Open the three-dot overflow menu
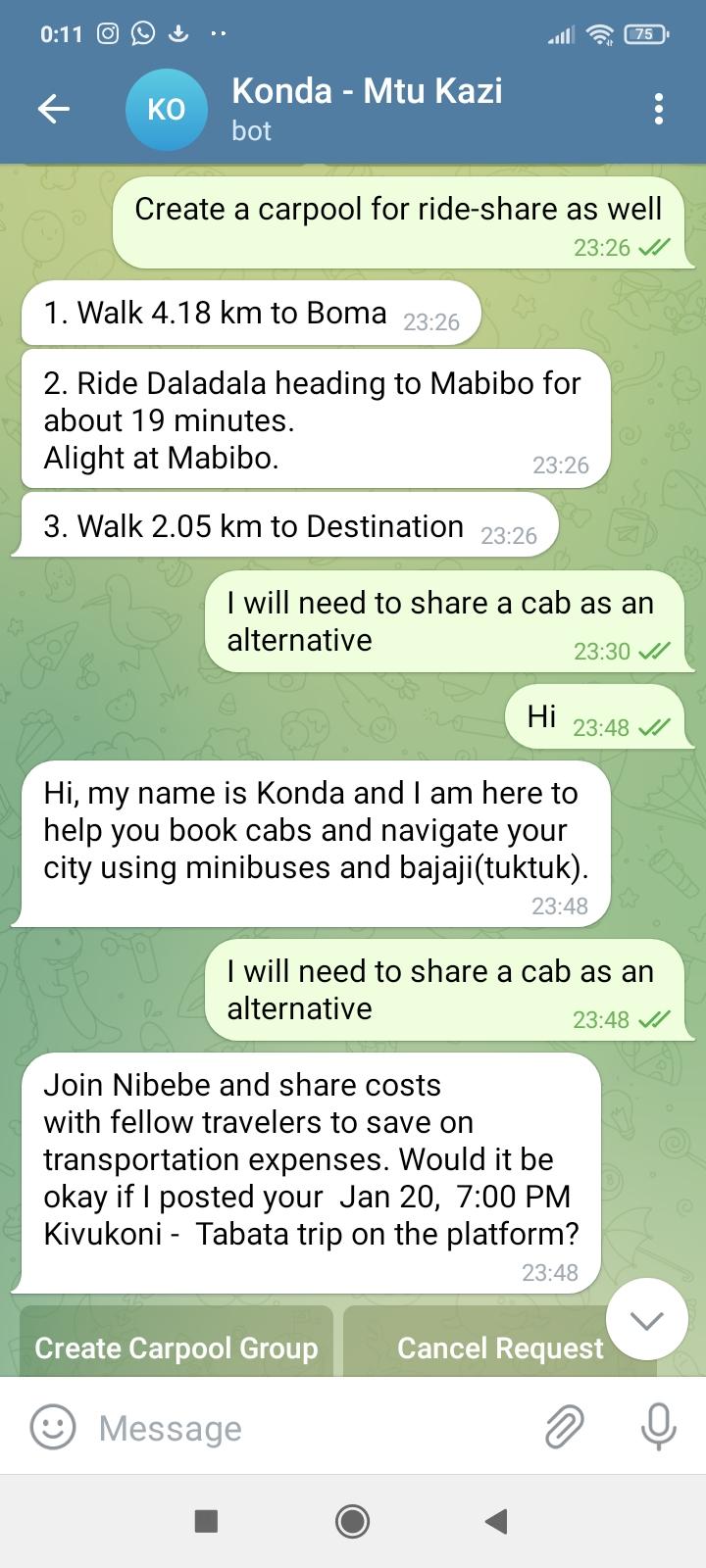 [658, 109]
